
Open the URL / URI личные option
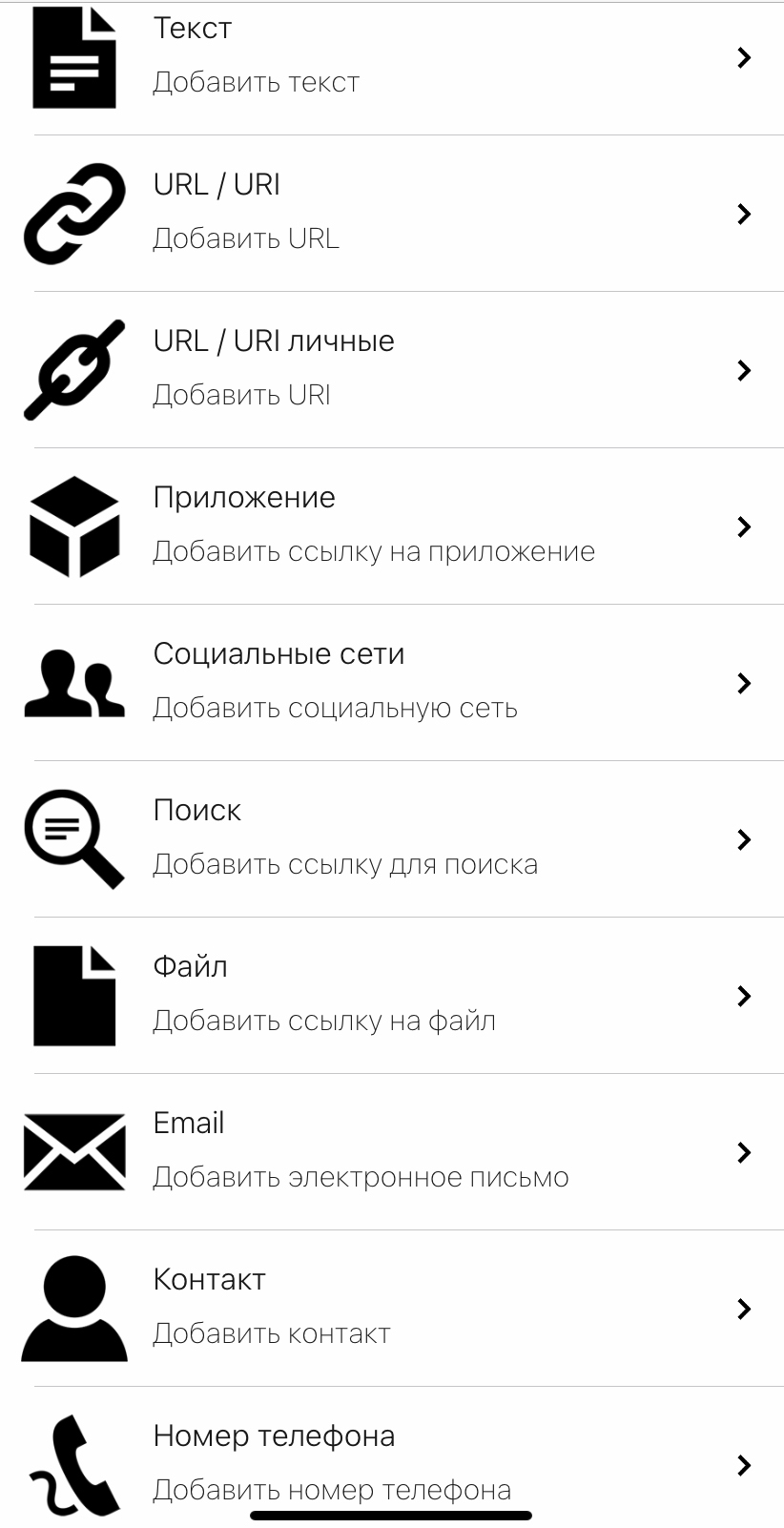click(x=391, y=369)
